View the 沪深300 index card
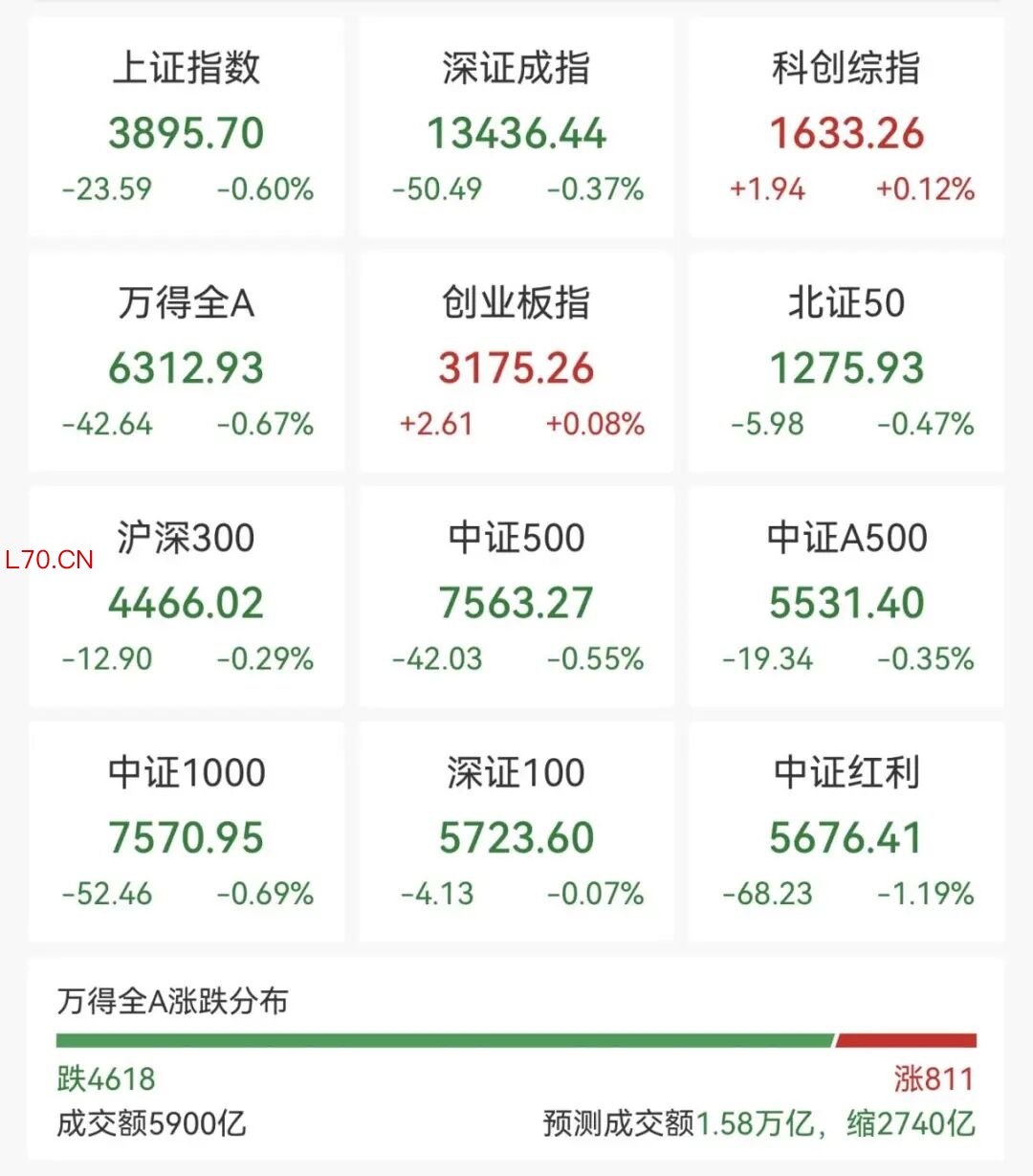 187,597
